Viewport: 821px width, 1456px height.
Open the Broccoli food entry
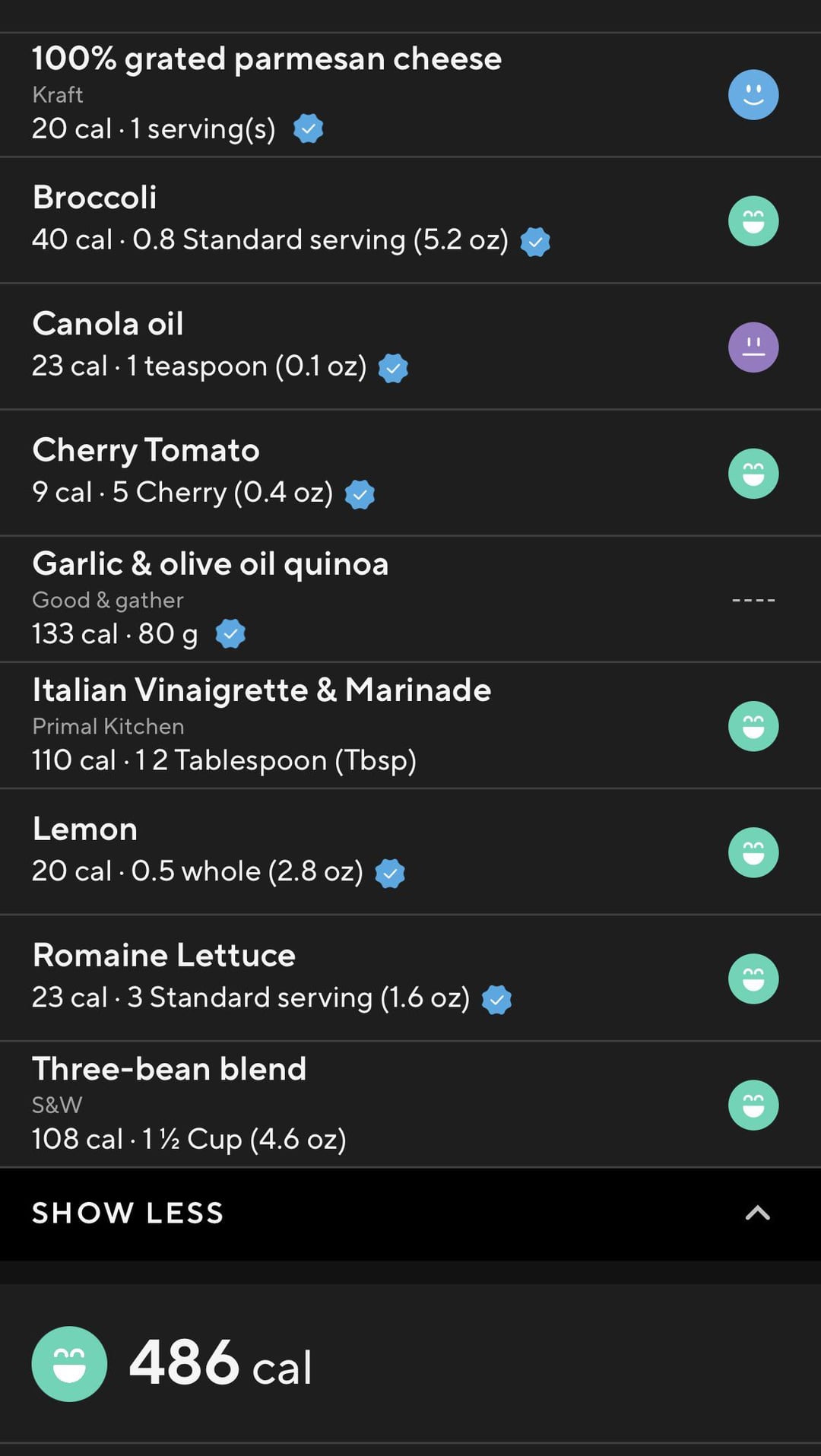(x=410, y=220)
